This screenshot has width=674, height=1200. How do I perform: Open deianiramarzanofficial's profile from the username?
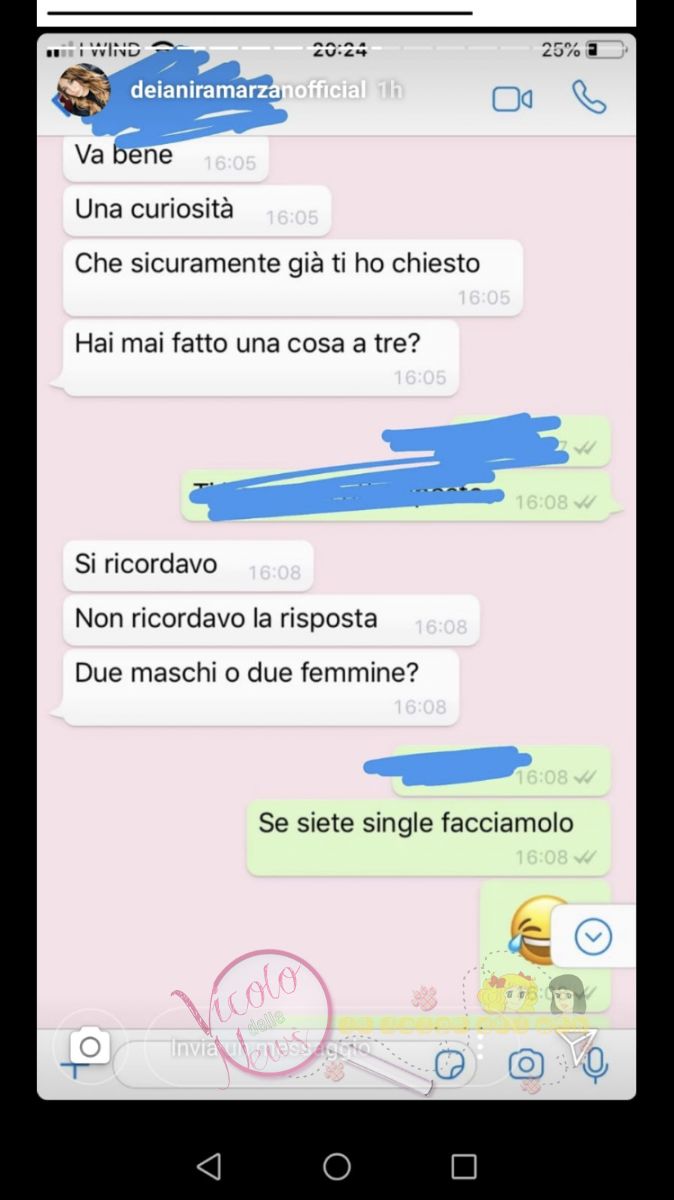248,90
